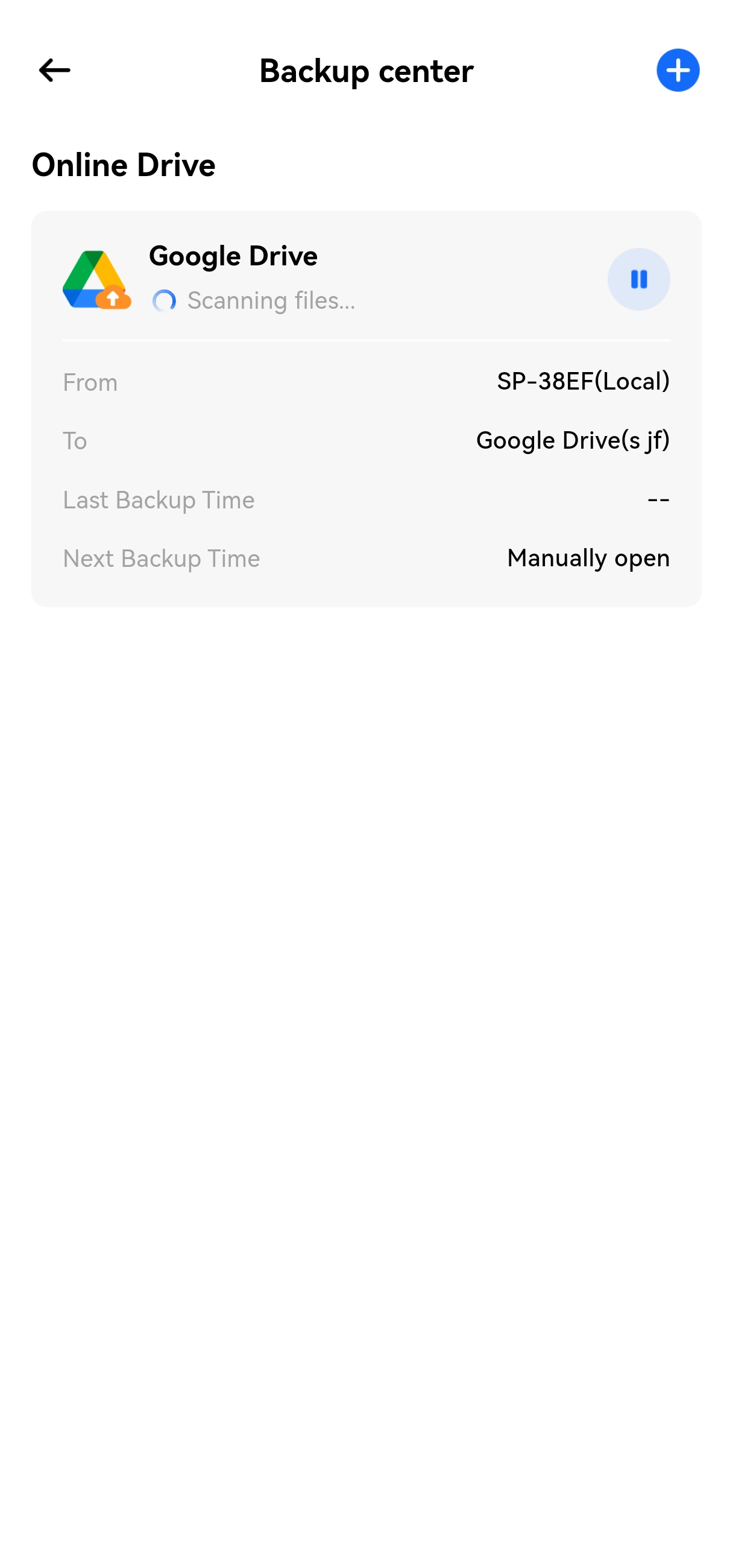Pause the Google Drive backup
Image resolution: width=733 pixels, height=1568 pixels.
pos(638,279)
